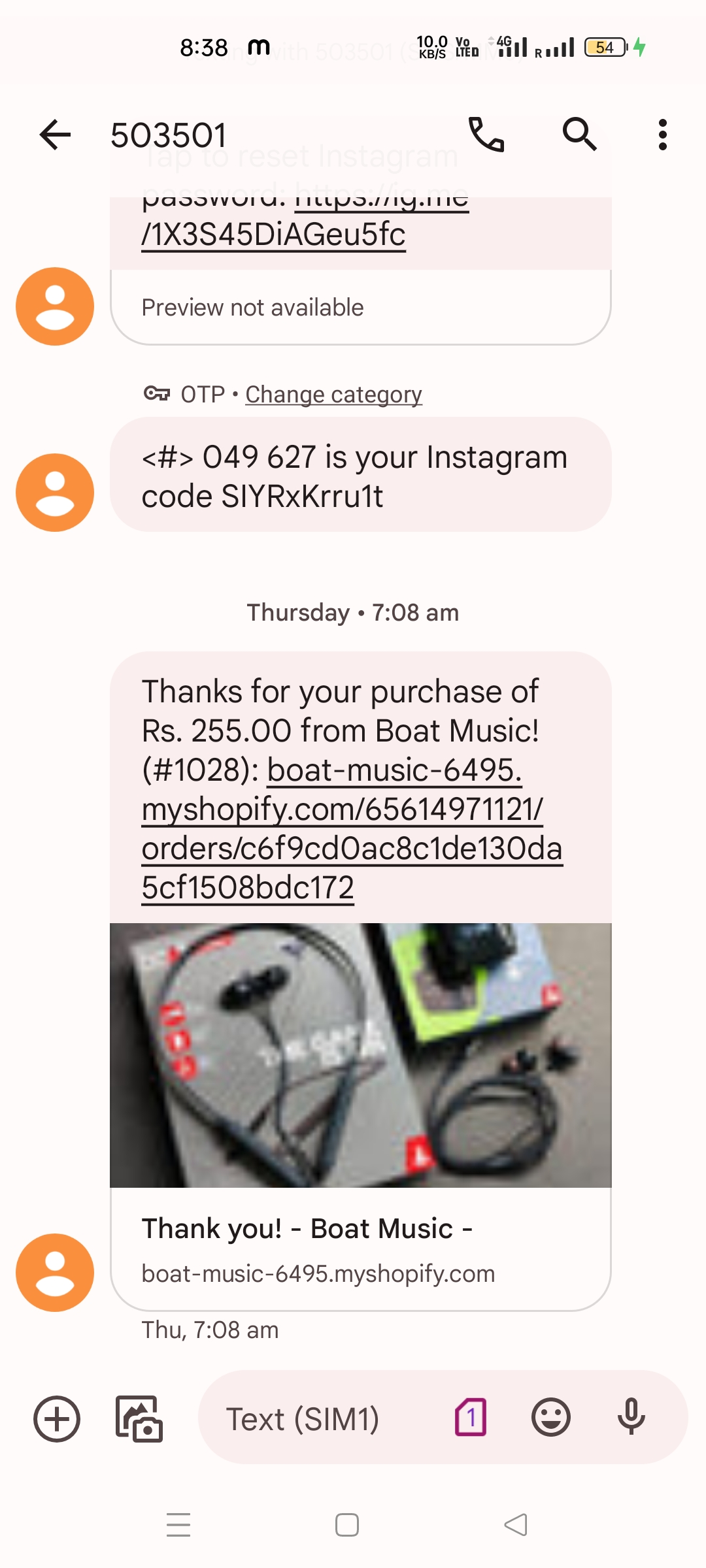Tap the Change category link
Viewport: 706px width, 1568px height.
tap(333, 395)
